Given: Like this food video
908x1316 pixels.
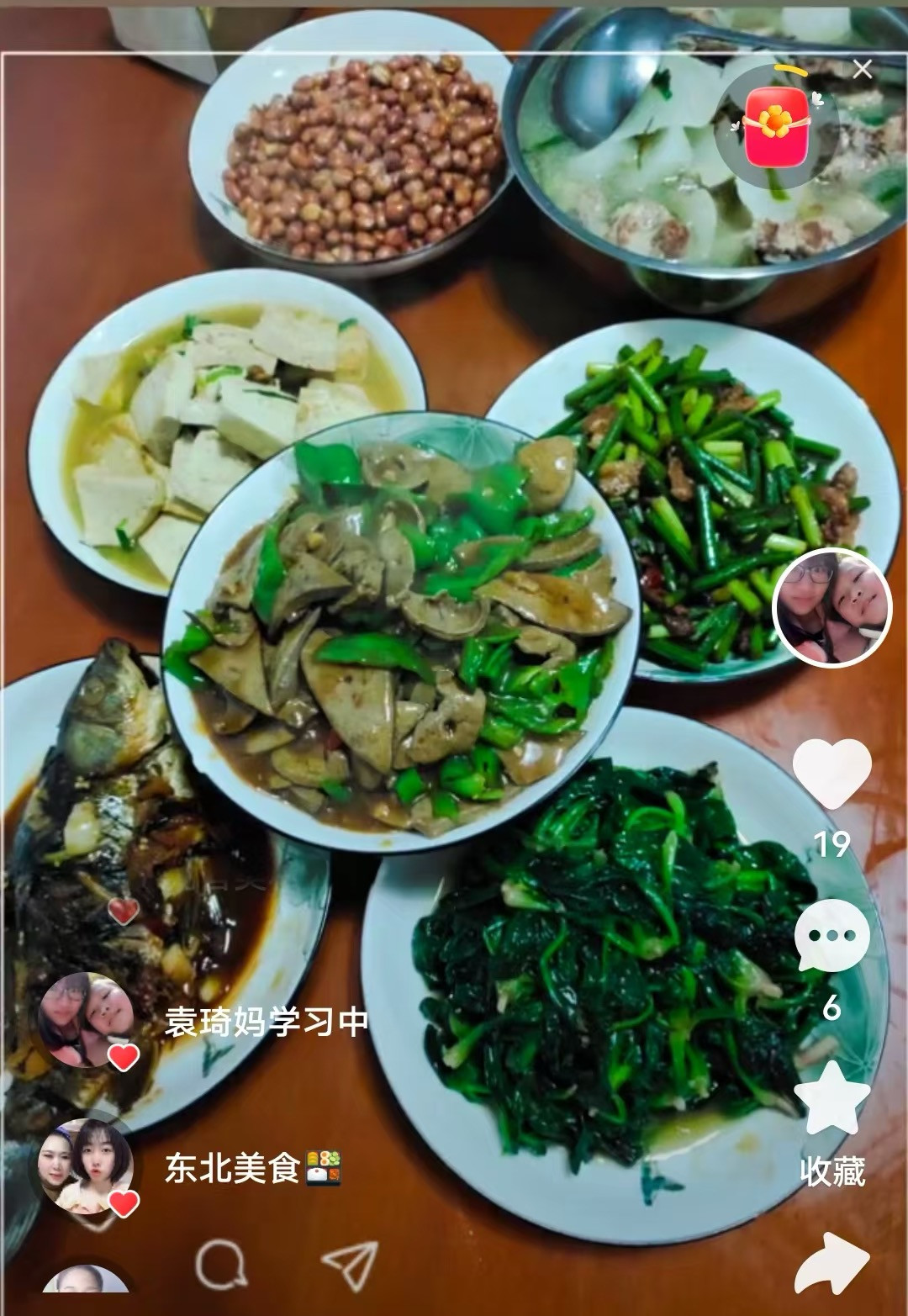Looking at the screenshot, I should tap(831, 772).
